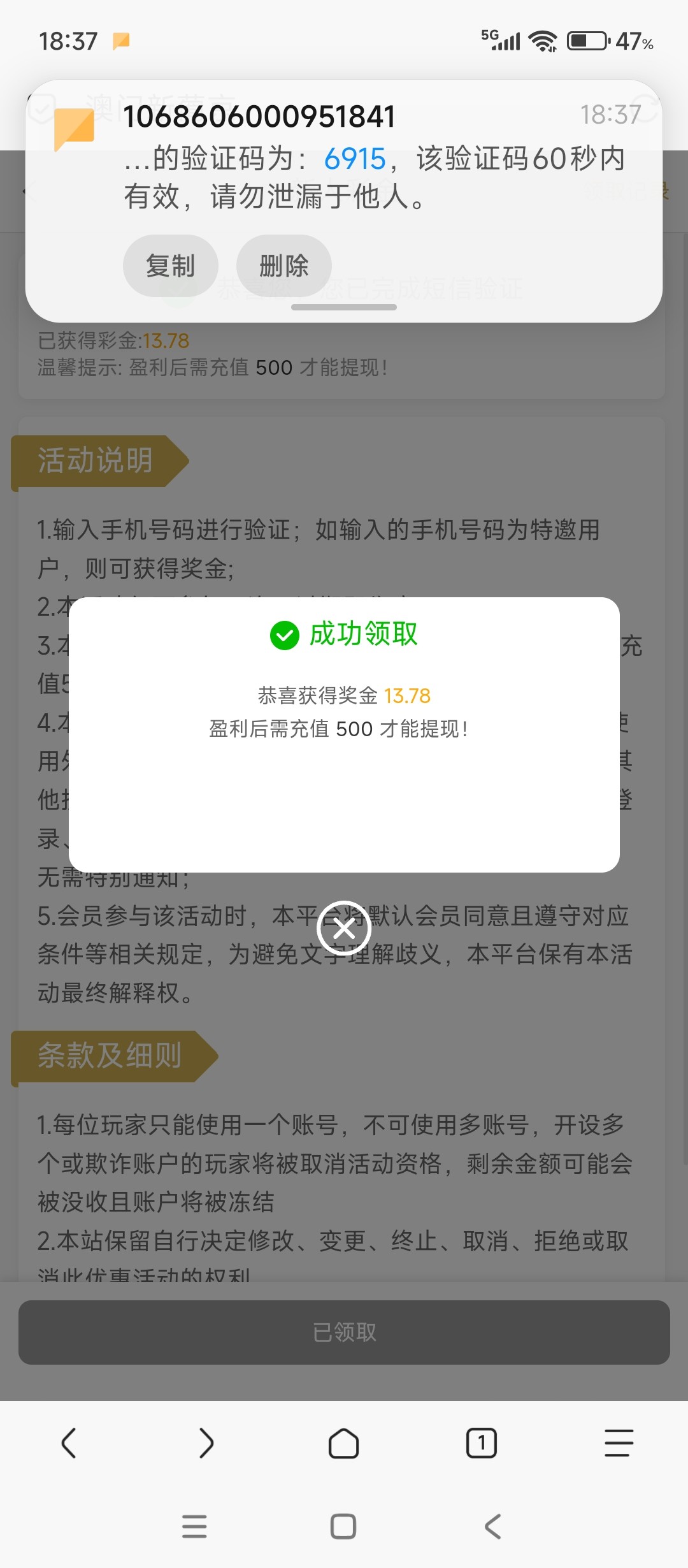
Task: Tap the battery indicator showing 47%
Action: (586, 40)
